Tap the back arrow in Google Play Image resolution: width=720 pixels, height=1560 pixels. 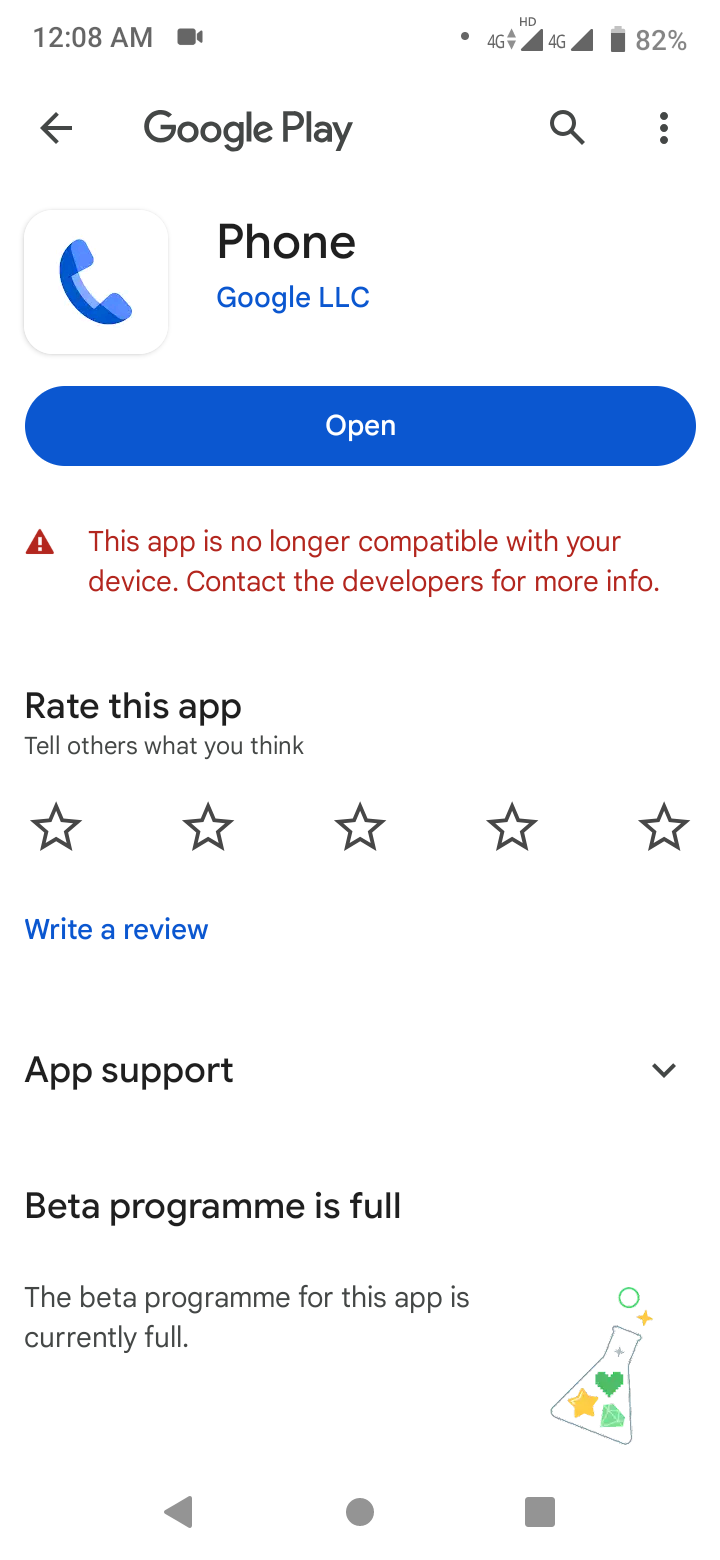pos(56,128)
